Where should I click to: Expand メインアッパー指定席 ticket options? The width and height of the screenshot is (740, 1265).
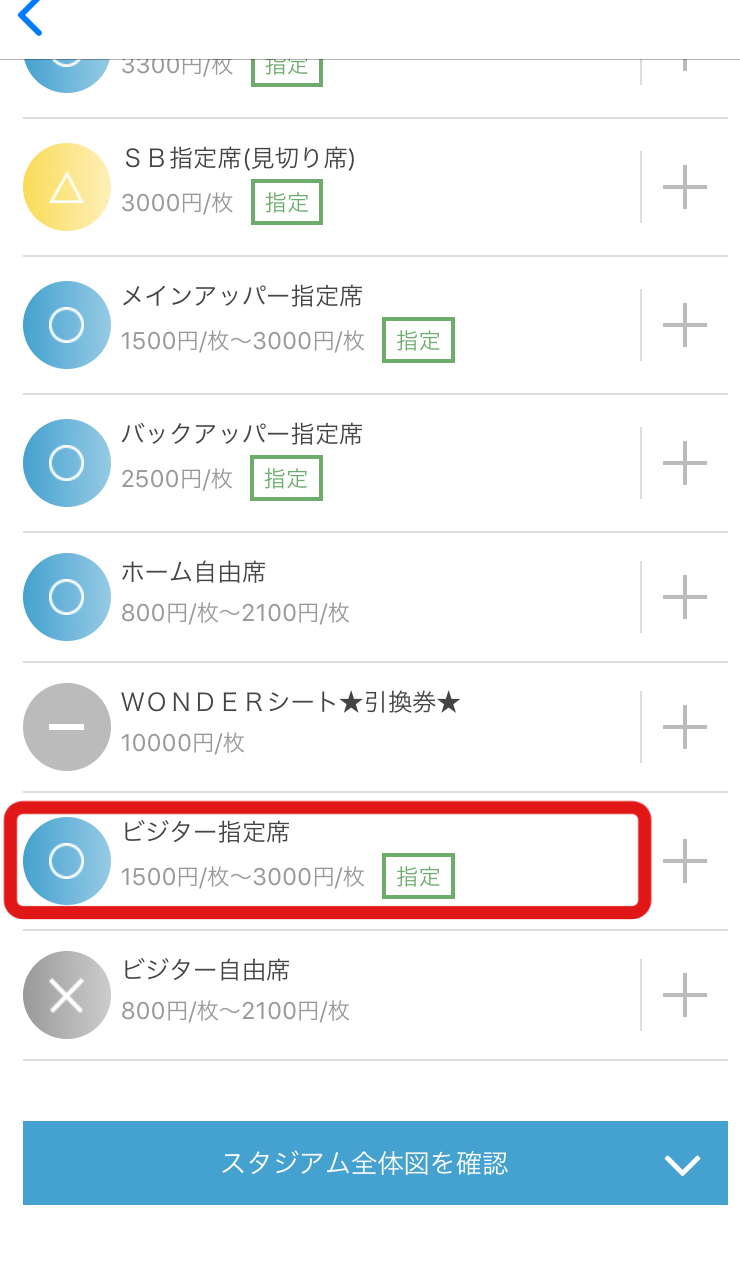point(685,325)
